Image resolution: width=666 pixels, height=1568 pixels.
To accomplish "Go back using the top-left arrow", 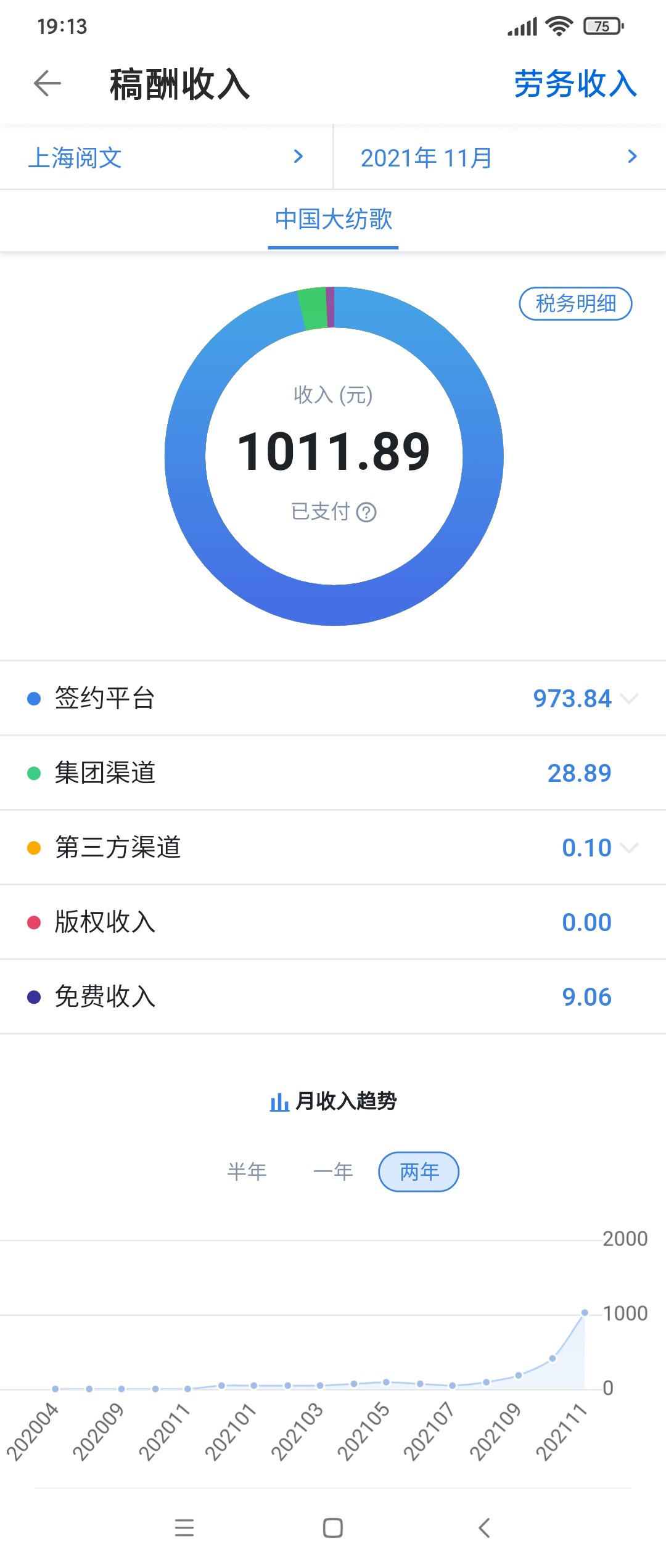I will [x=47, y=84].
